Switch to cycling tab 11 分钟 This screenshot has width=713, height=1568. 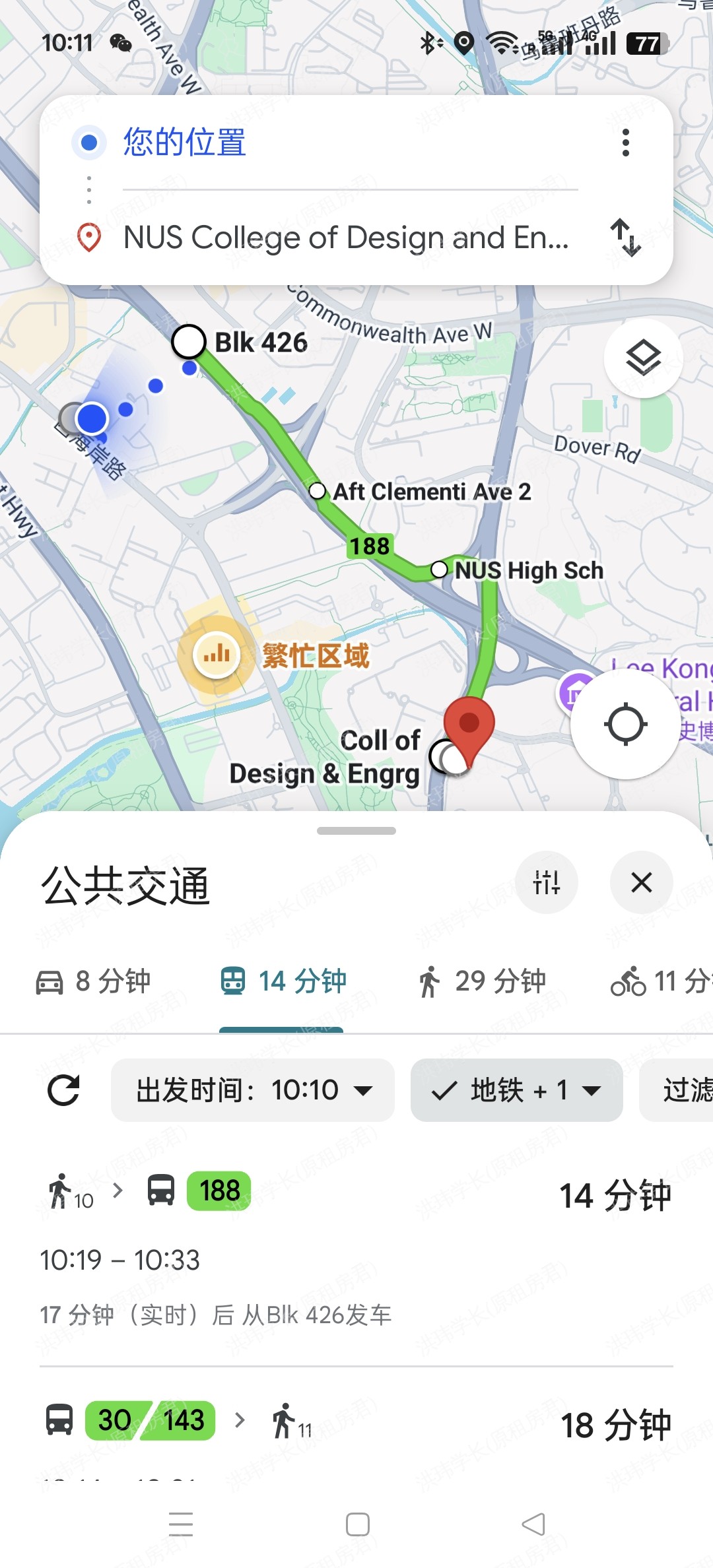[x=660, y=981]
